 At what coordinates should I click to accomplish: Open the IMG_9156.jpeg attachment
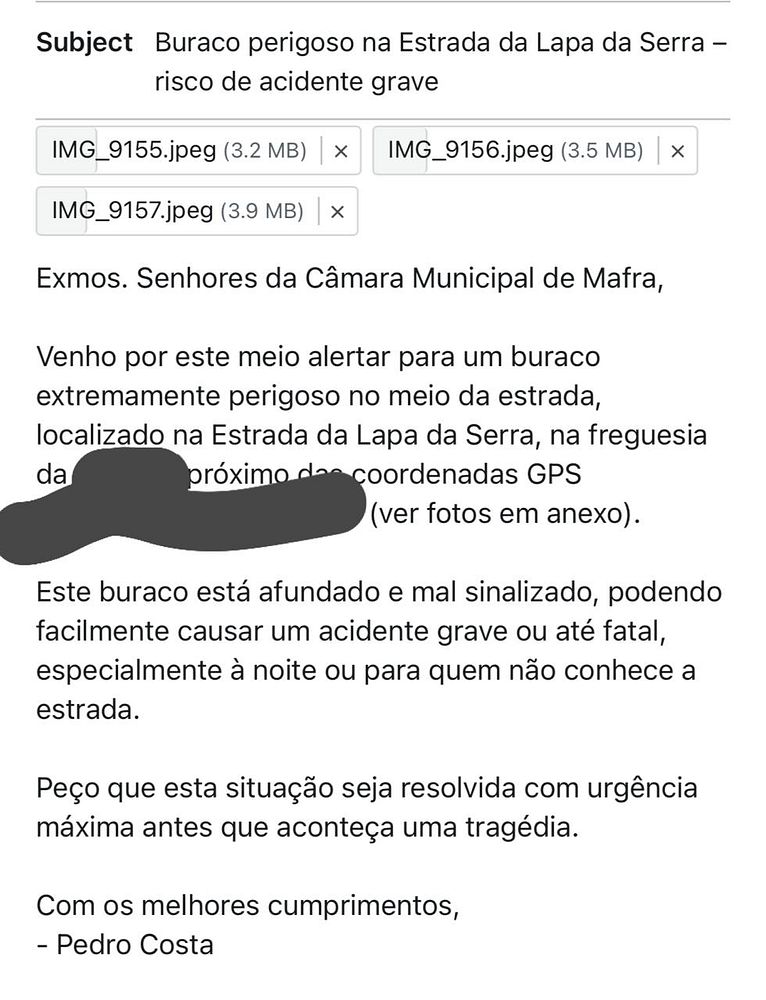[x=470, y=151]
